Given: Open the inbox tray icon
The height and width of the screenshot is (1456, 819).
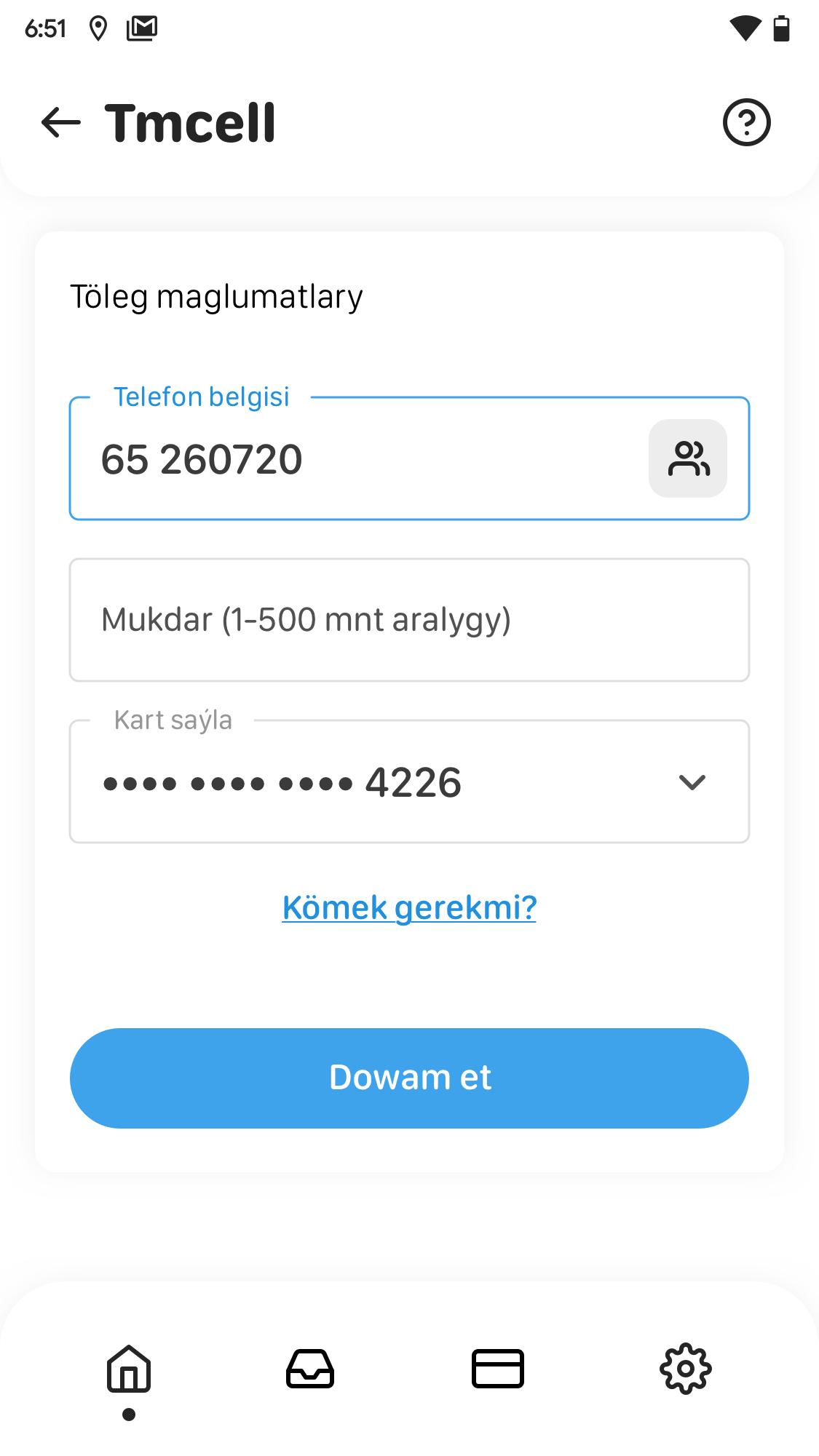Looking at the screenshot, I should click(x=311, y=1367).
